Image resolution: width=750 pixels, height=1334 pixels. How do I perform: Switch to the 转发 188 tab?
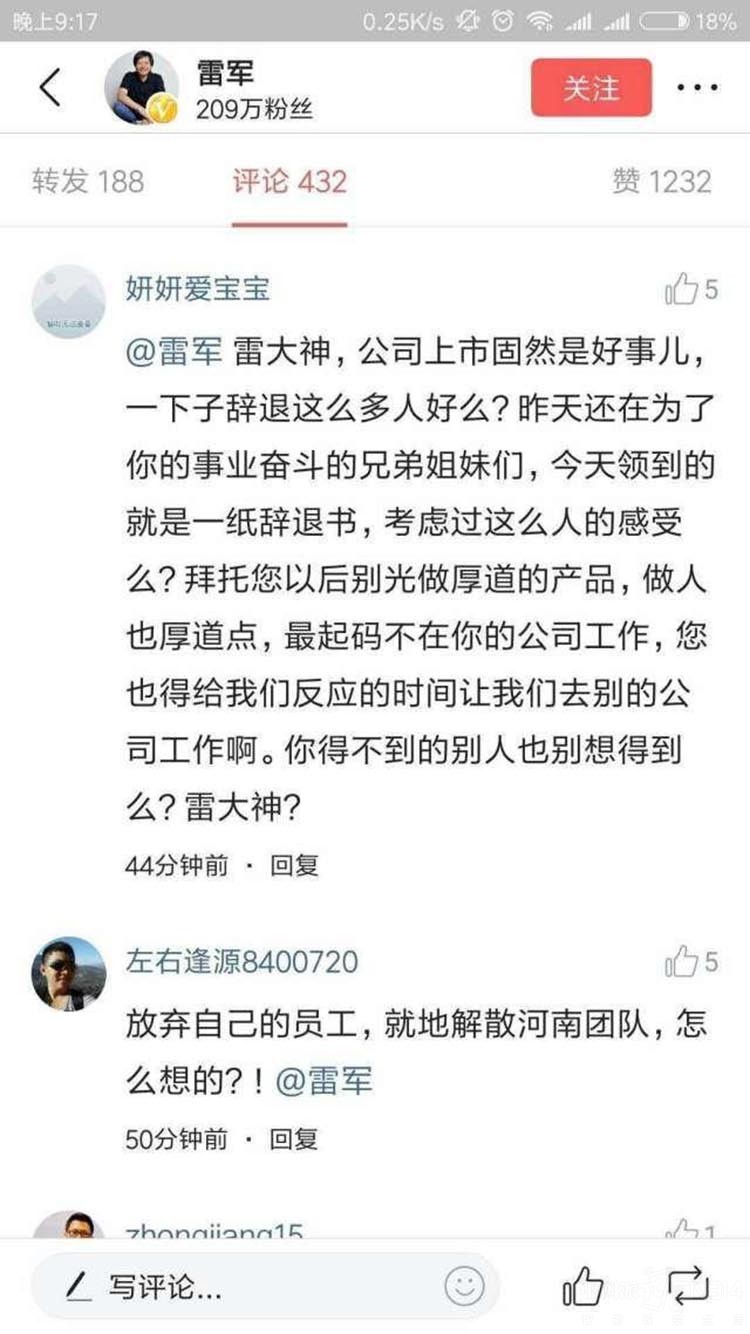pyautogui.click(x=88, y=181)
